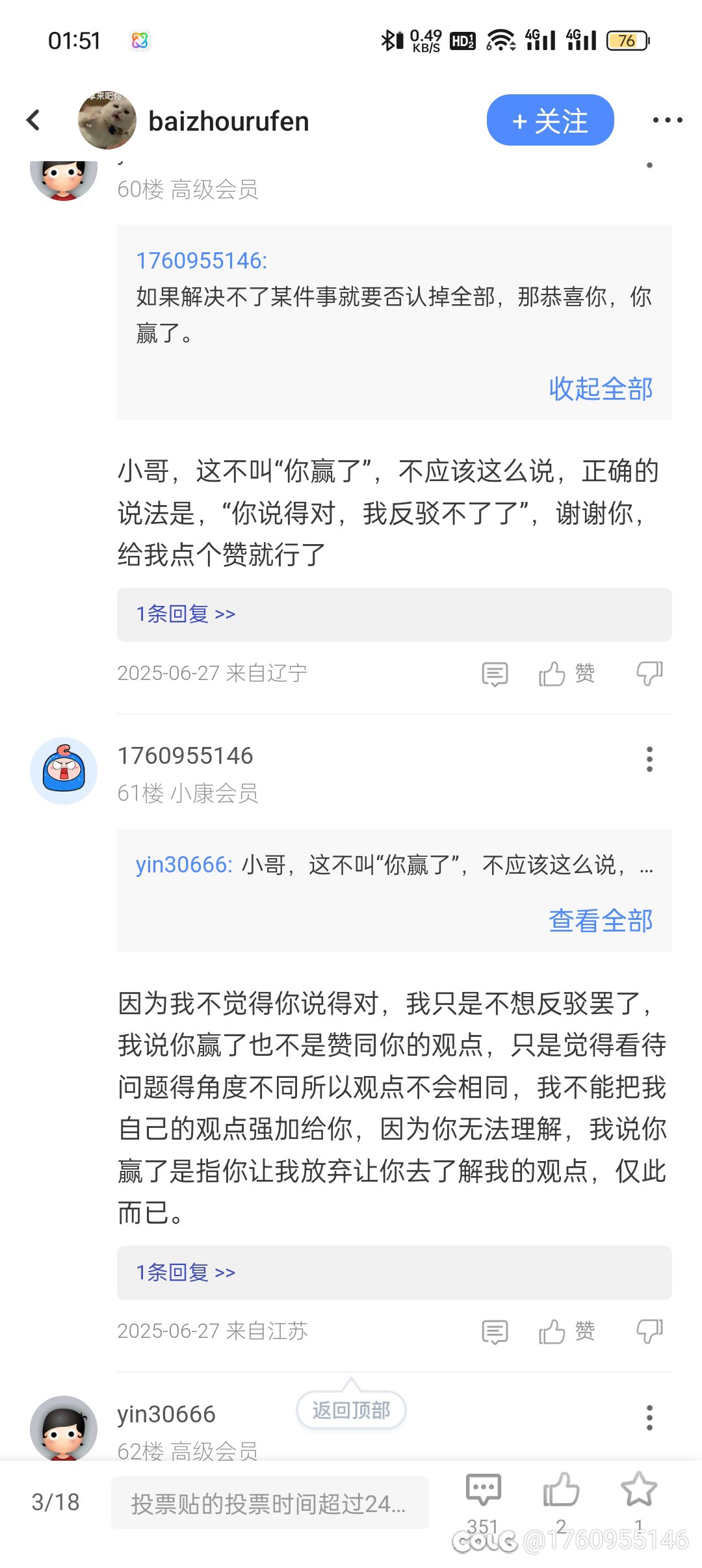Reply to the comment from 辽宁

pos(495,674)
